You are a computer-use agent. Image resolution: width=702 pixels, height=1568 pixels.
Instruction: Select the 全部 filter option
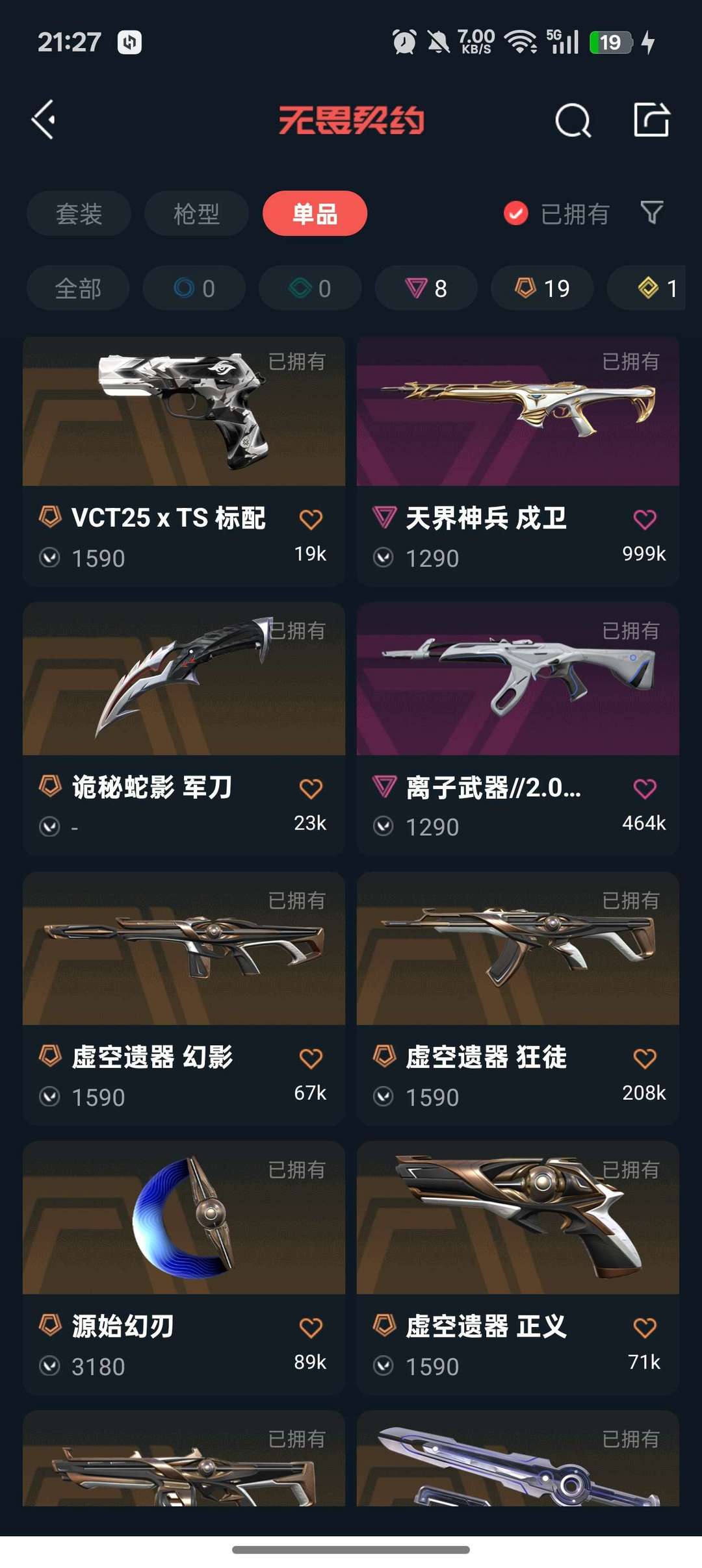[78, 288]
